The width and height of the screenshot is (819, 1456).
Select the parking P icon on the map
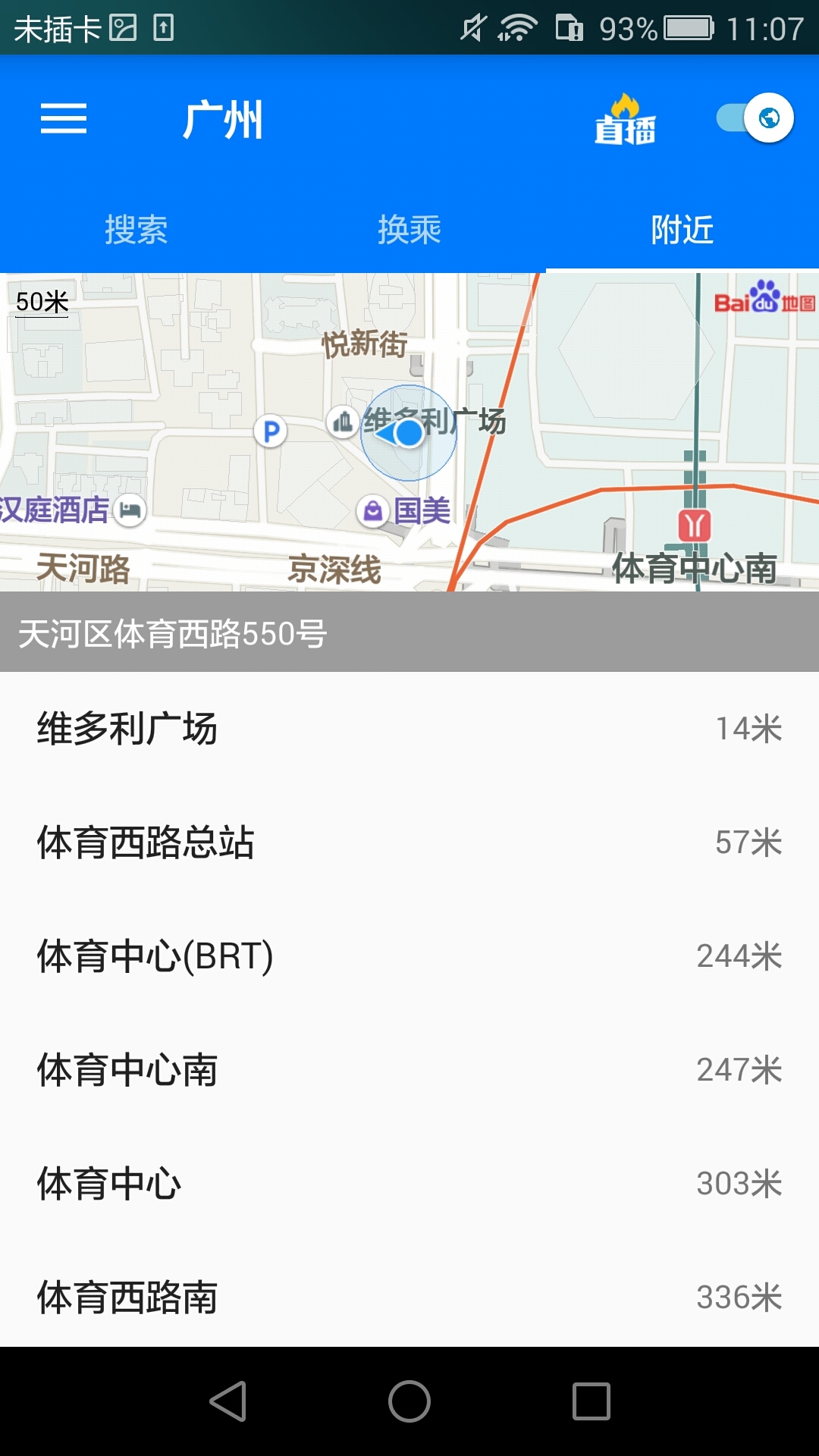click(270, 431)
